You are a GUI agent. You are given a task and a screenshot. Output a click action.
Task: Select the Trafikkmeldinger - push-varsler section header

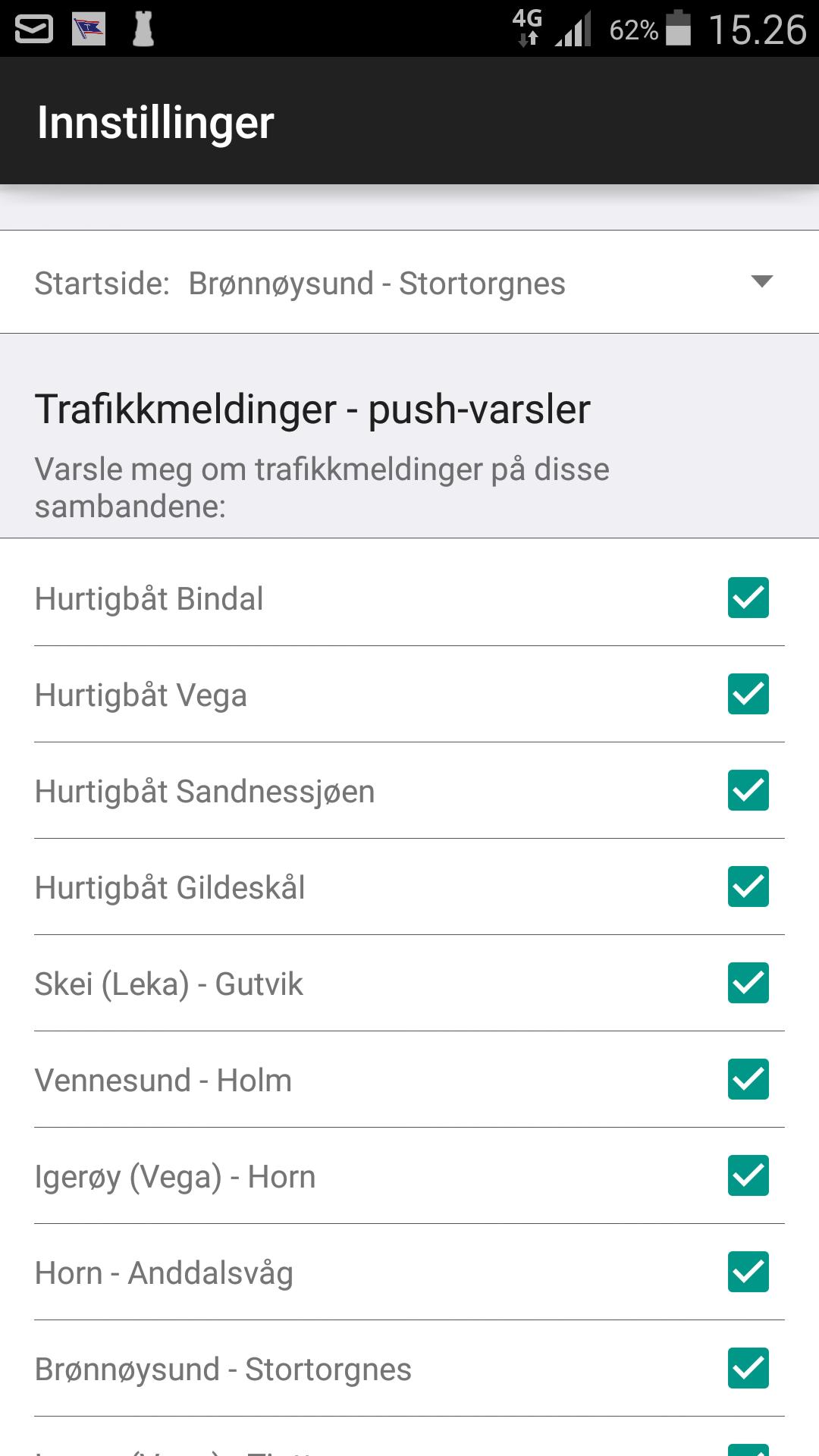(312, 409)
